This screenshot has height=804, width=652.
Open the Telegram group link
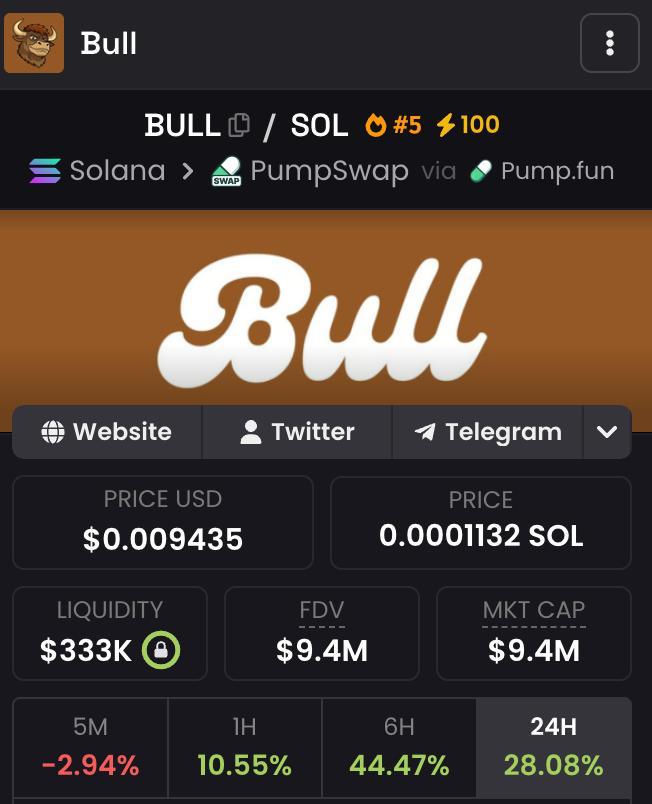[x=487, y=432]
